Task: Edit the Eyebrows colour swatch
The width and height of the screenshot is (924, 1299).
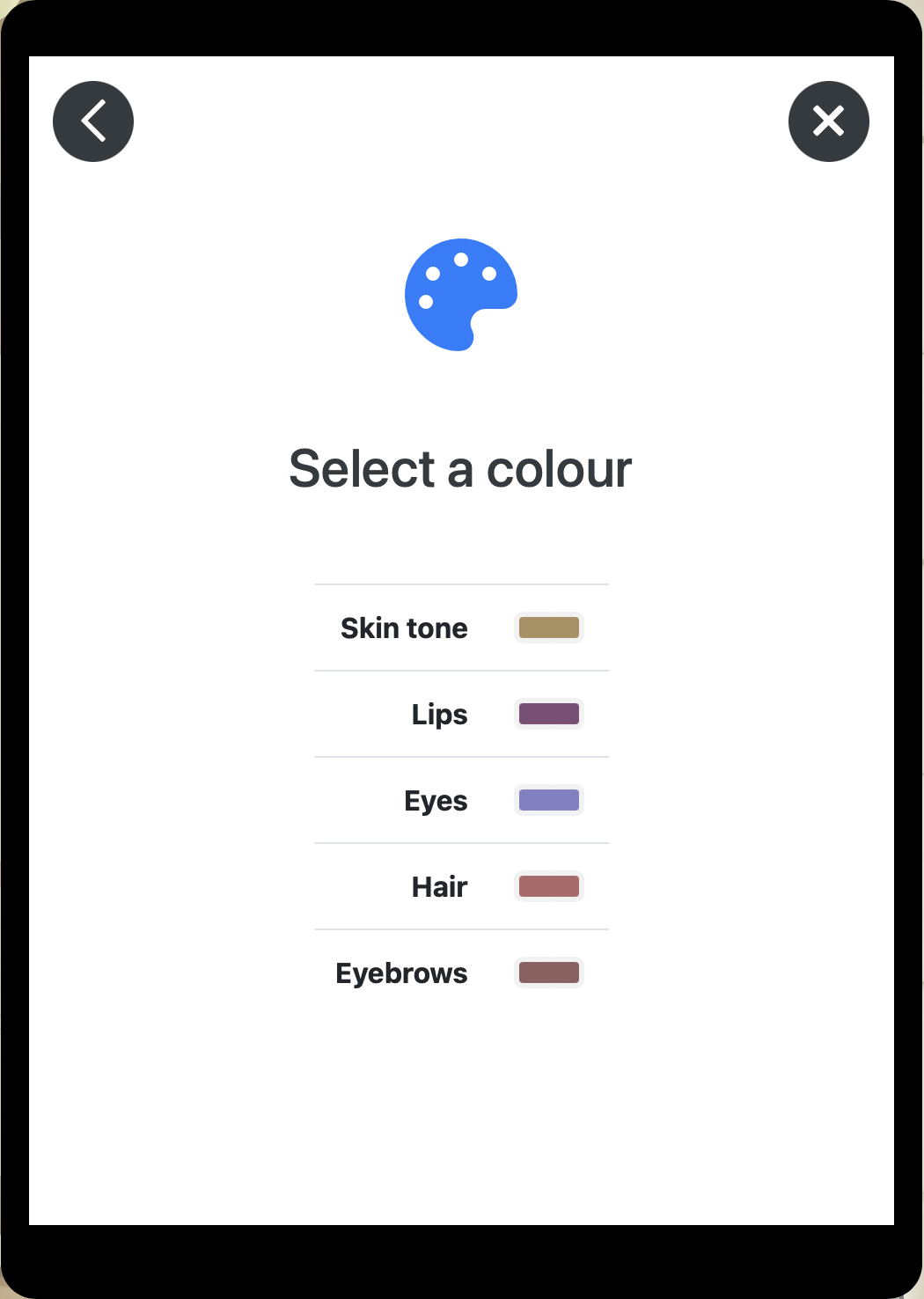Action: [548, 972]
